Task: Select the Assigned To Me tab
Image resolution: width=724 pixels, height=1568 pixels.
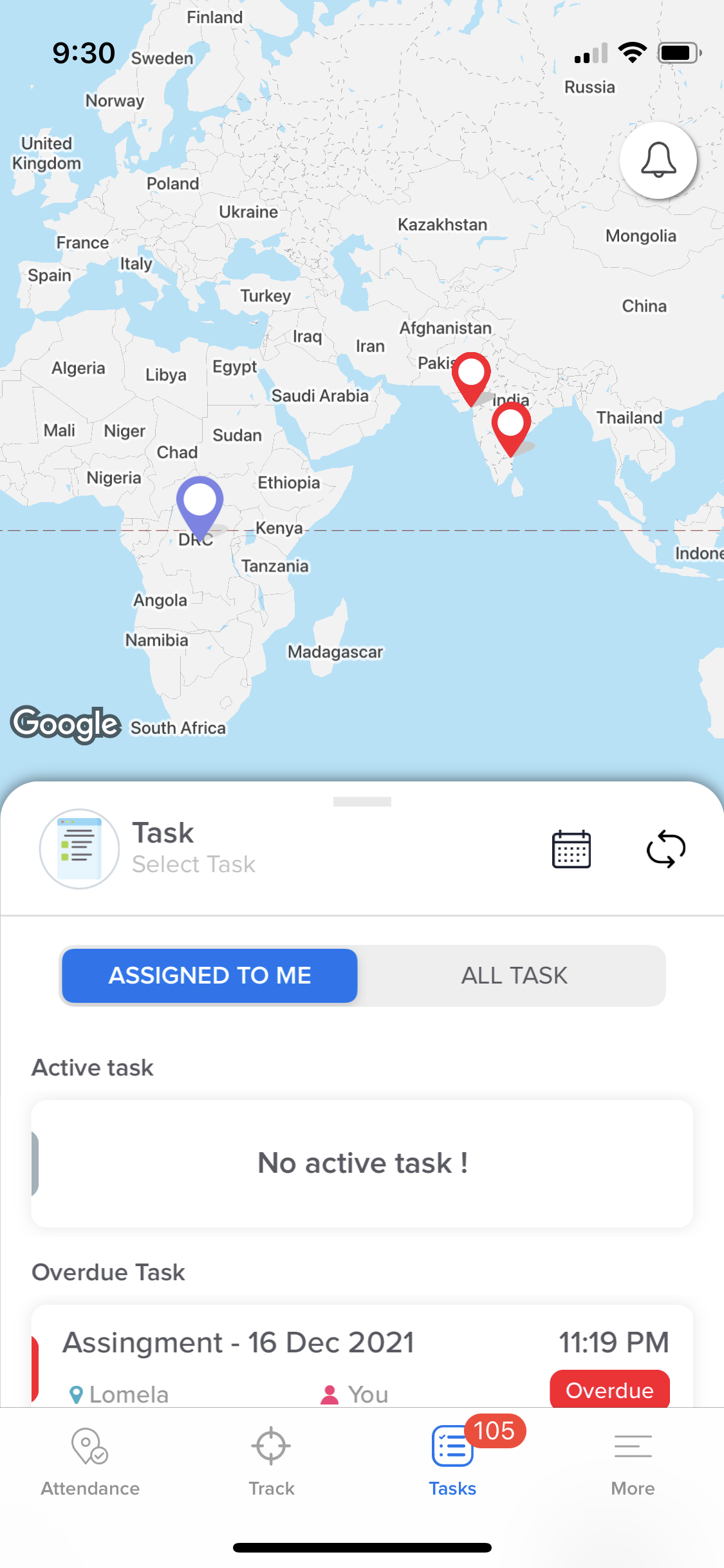Action: click(210, 975)
